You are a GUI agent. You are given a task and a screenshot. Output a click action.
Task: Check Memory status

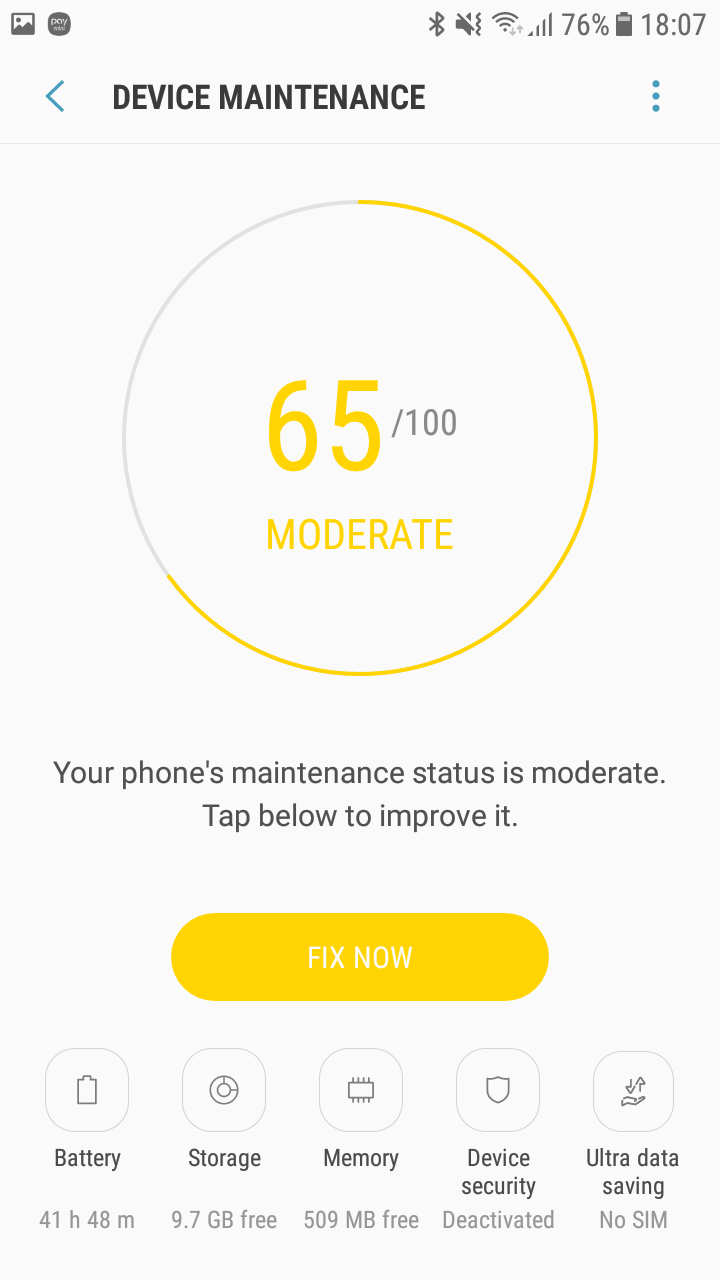361,1091
